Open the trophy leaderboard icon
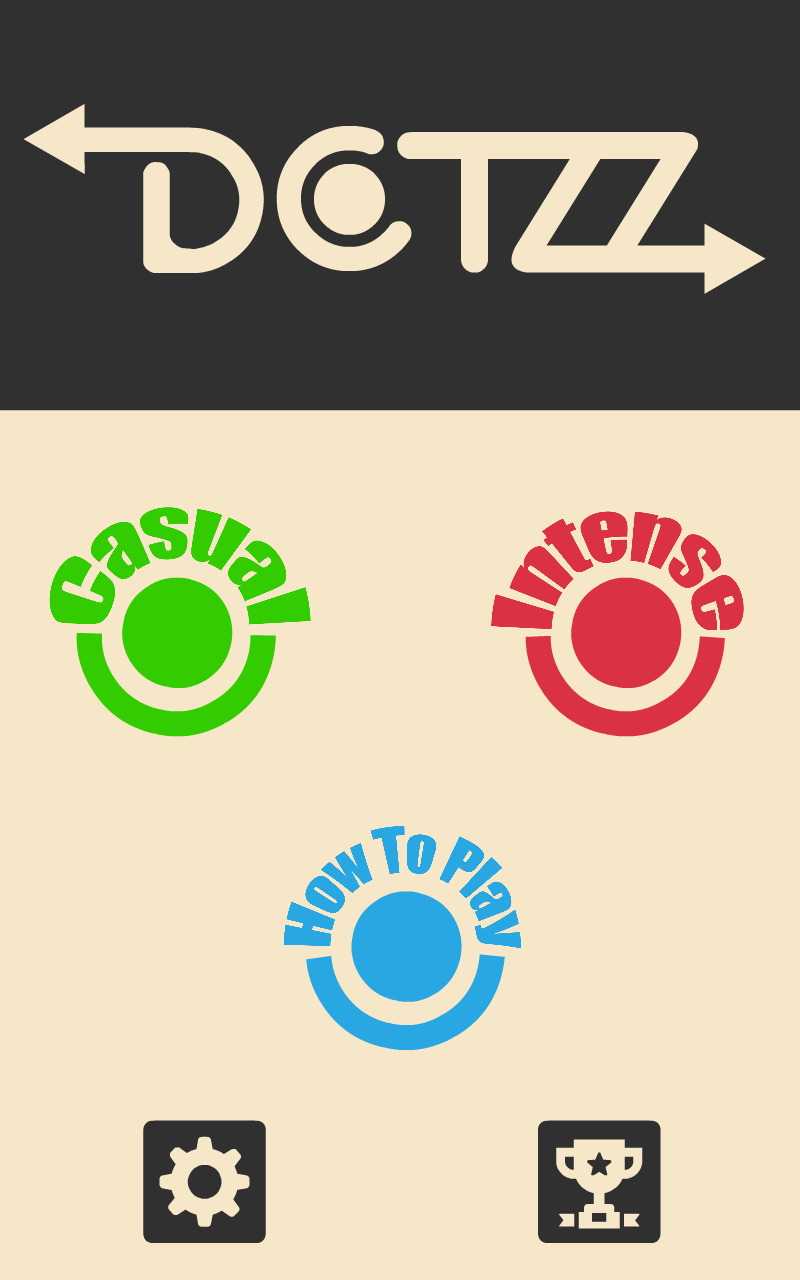 pos(598,1178)
